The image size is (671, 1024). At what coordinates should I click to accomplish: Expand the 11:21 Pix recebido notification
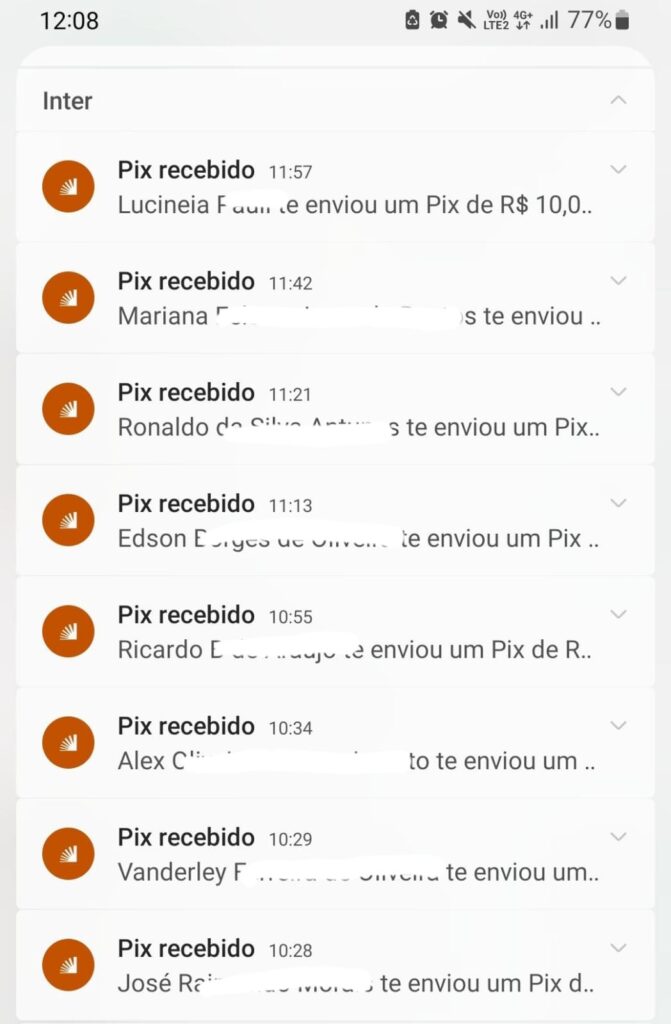618,392
